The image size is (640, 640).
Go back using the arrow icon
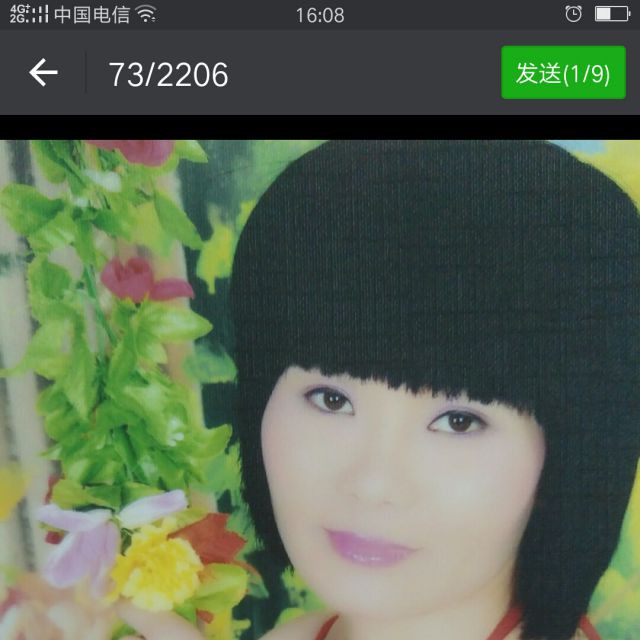click(x=43, y=73)
